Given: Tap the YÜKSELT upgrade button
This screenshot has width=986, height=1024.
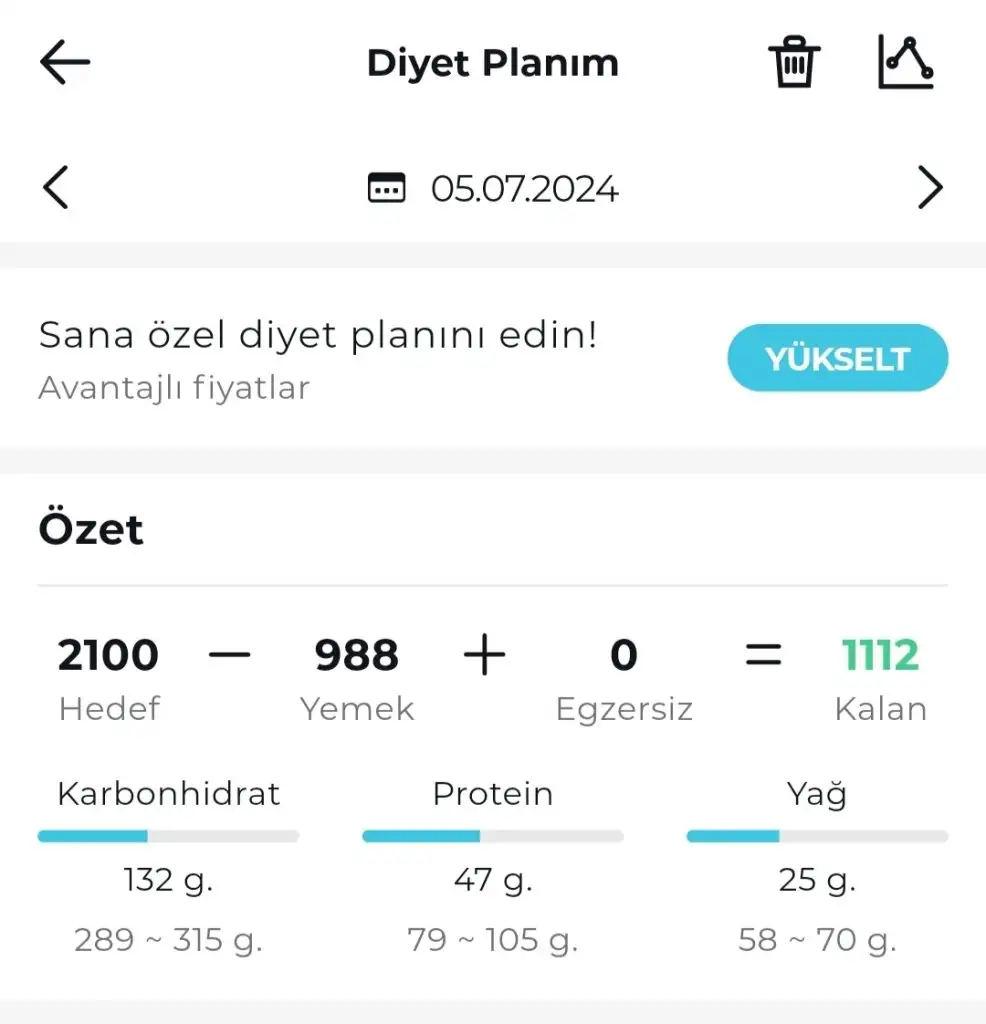Looking at the screenshot, I should coord(837,358).
